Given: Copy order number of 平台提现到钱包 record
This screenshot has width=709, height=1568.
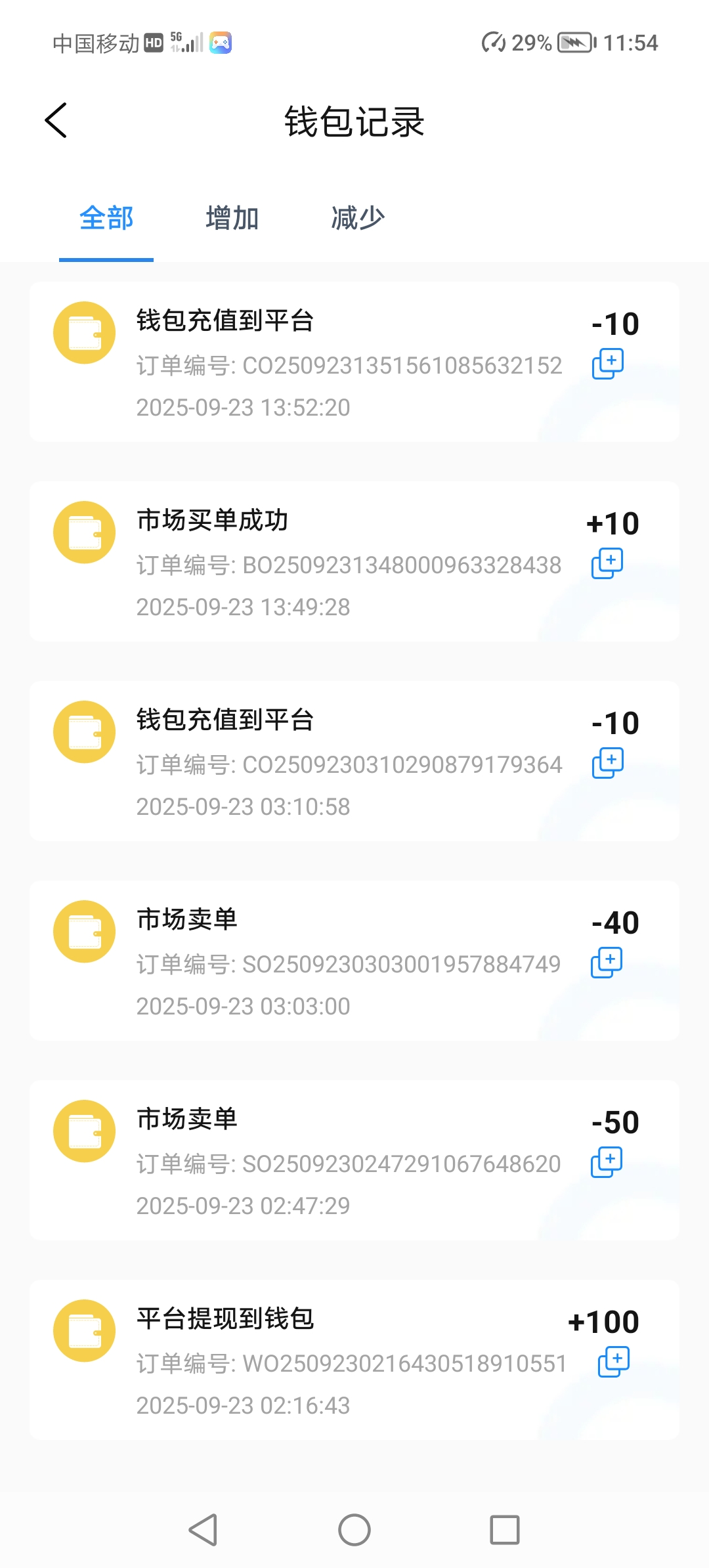Looking at the screenshot, I should [613, 1362].
